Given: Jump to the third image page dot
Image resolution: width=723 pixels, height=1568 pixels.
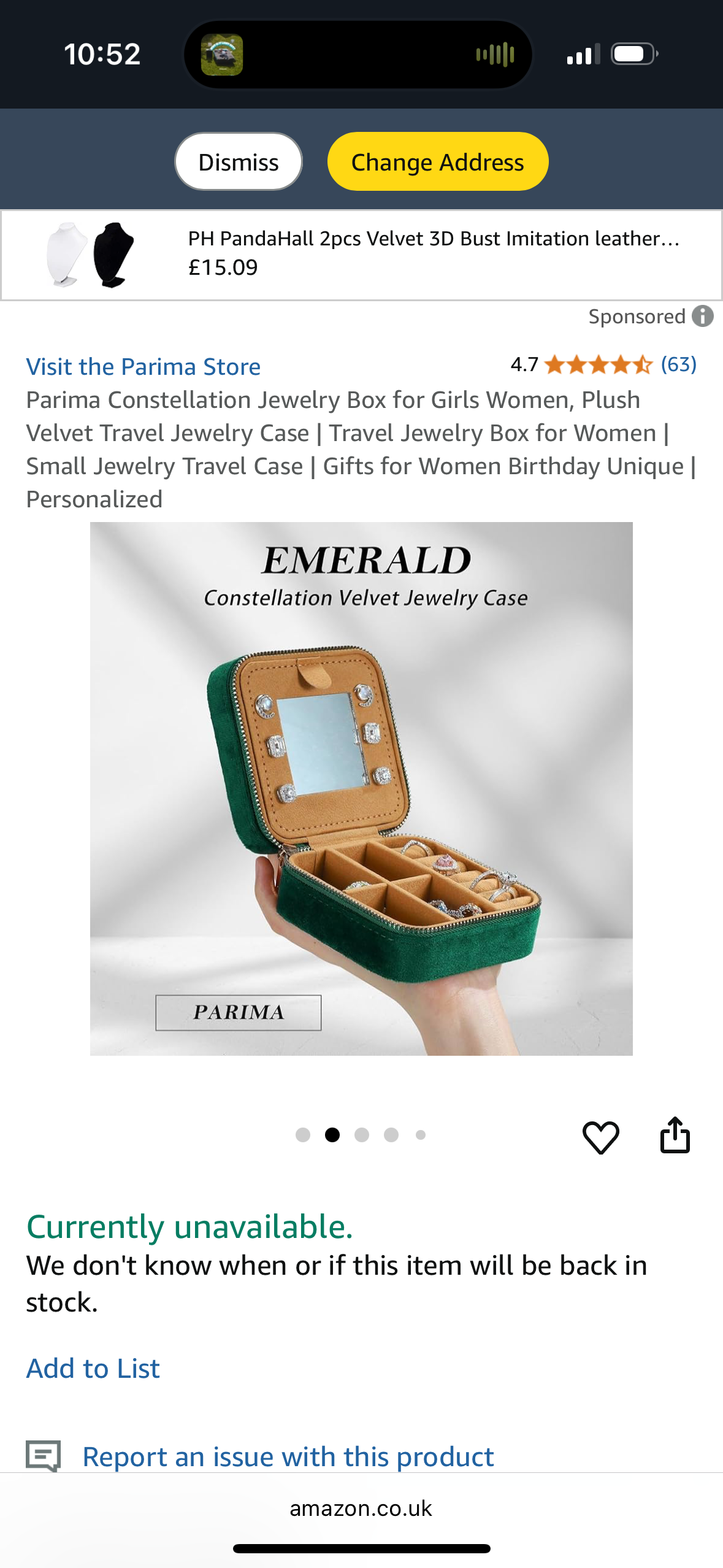Looking at the screenshot, I should tap(362, 1135).
